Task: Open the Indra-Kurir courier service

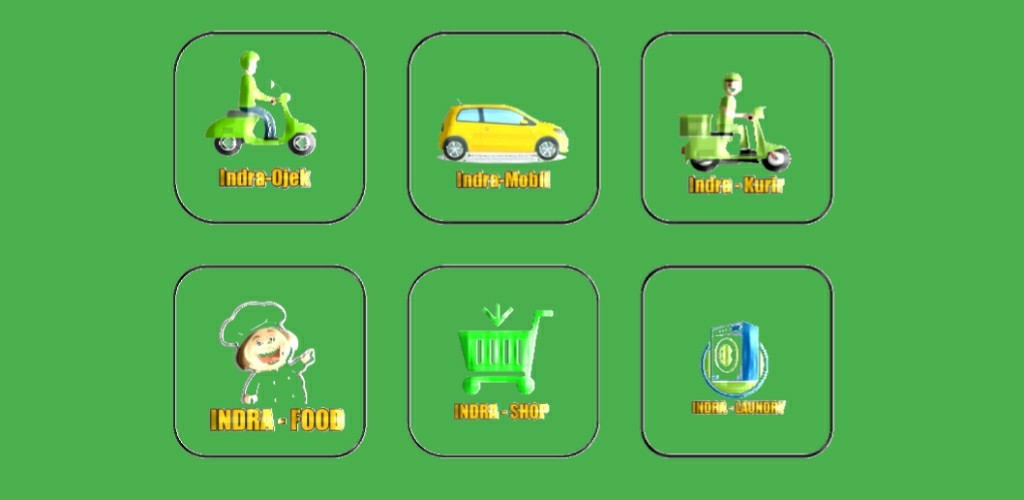Action: pyautogui.click(x=736, y=127)
